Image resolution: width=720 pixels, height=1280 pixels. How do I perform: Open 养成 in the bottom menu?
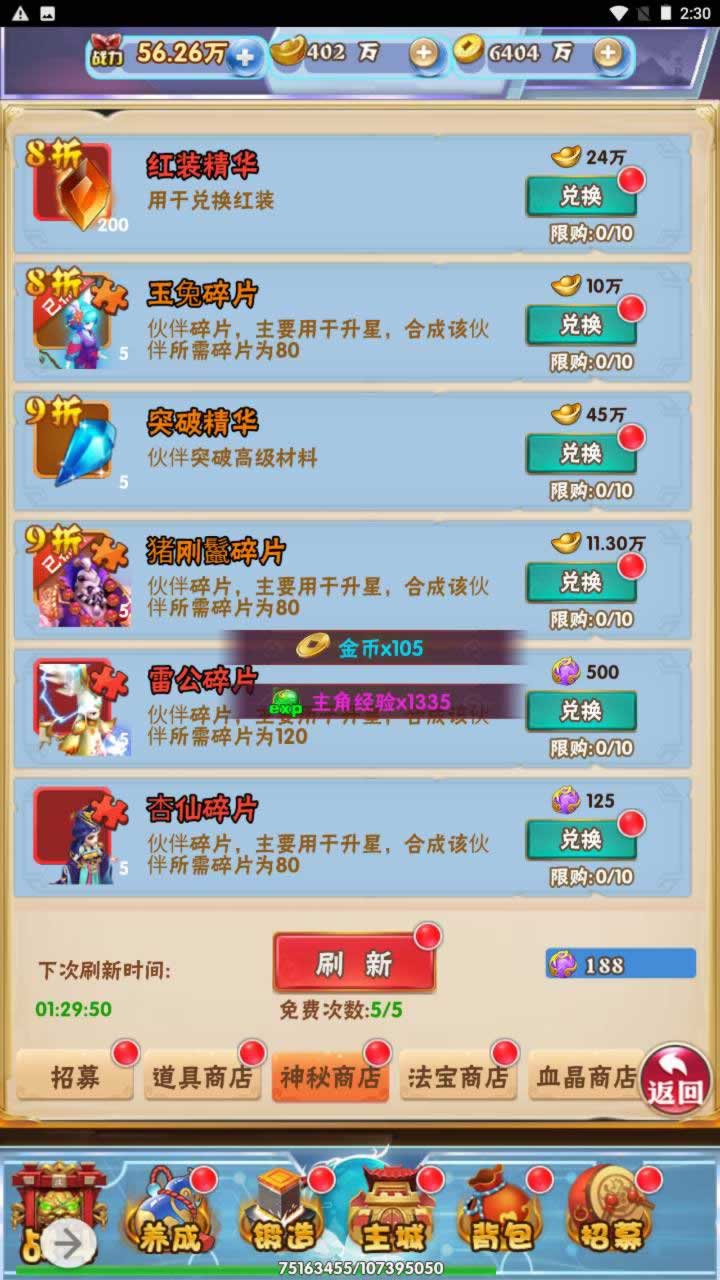[170, 1215]
